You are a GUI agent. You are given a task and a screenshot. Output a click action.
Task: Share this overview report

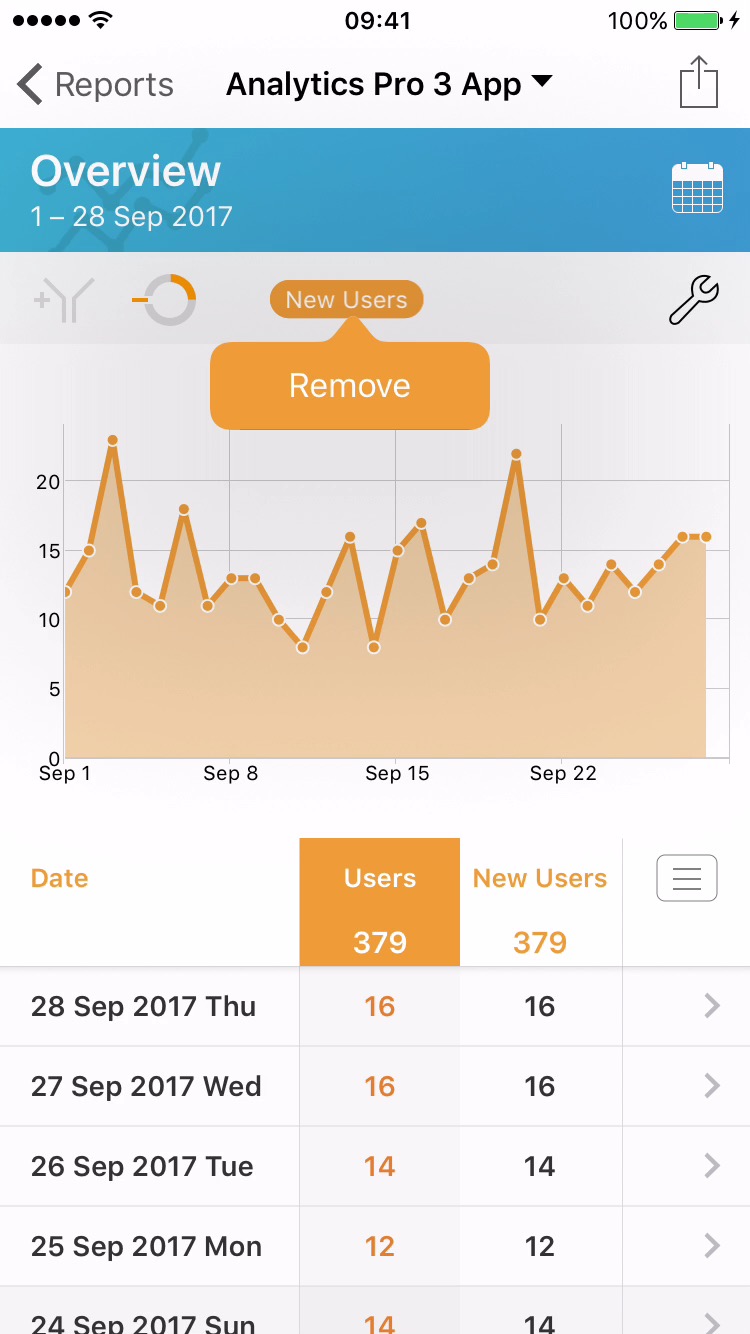pyautogui.click(x=699, y=82)
